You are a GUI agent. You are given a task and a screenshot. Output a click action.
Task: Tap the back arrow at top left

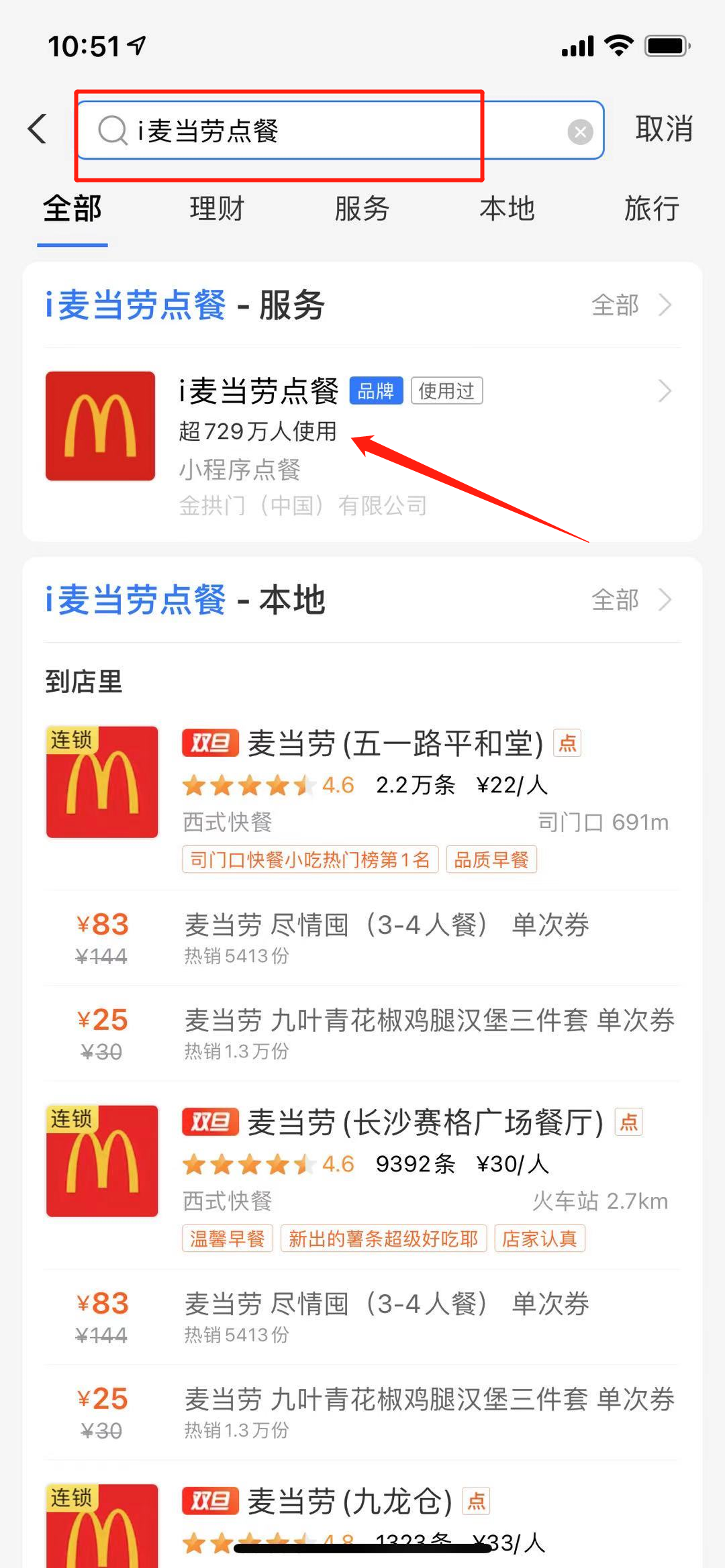click(36, 129)
